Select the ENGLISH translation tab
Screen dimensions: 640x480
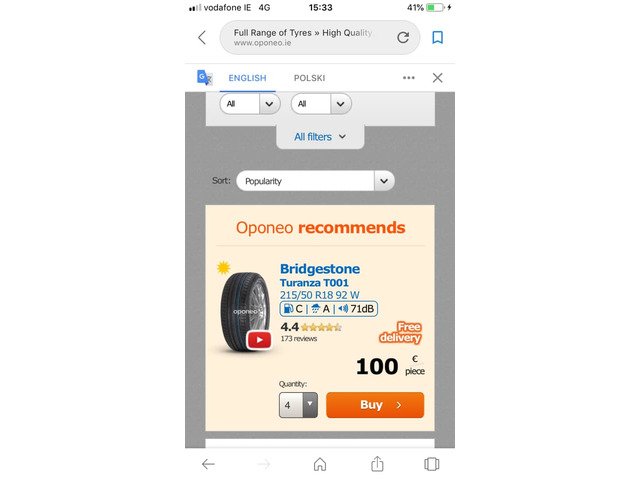click(247, 78)
